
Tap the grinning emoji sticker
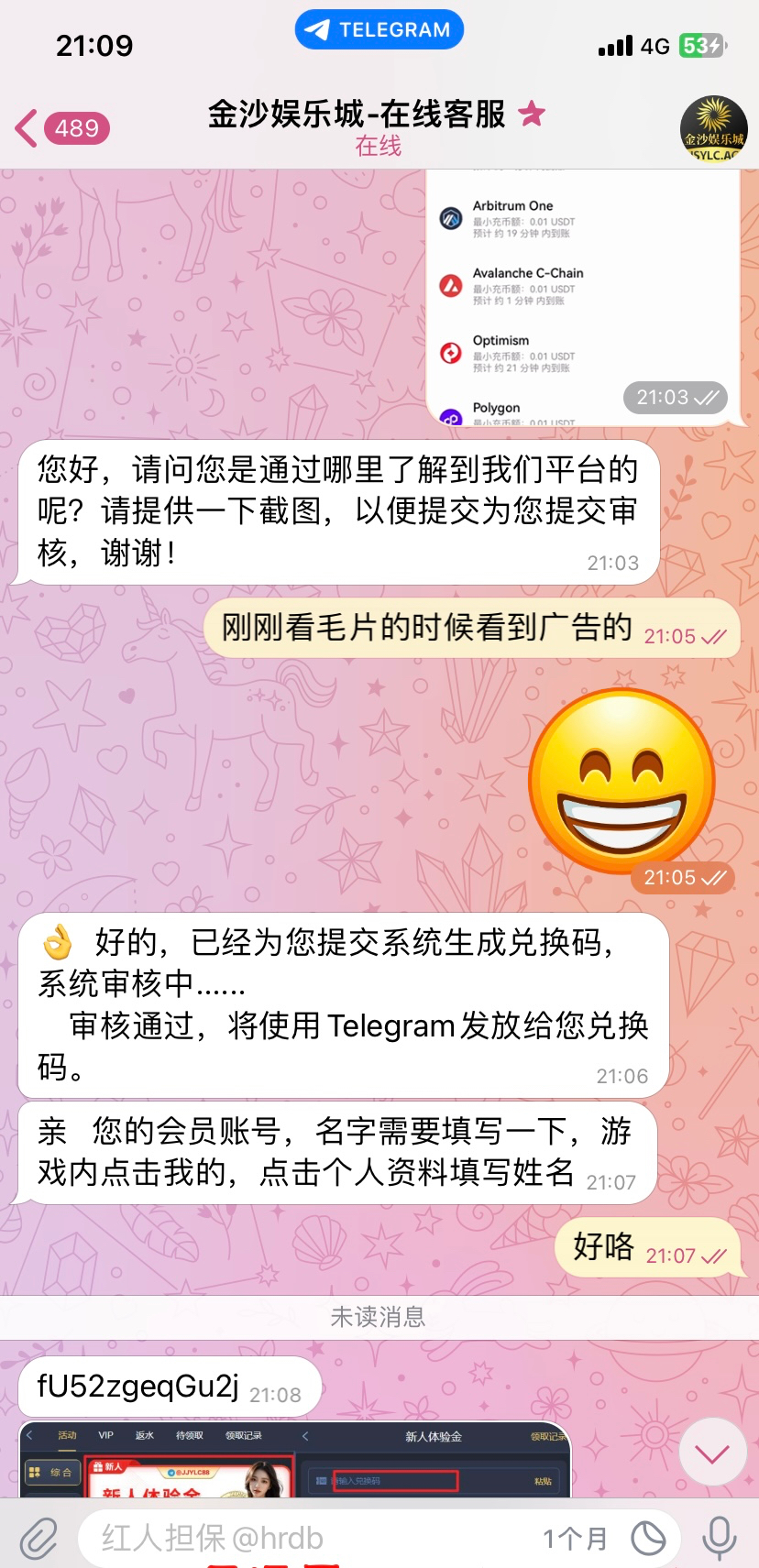[622, 781]
